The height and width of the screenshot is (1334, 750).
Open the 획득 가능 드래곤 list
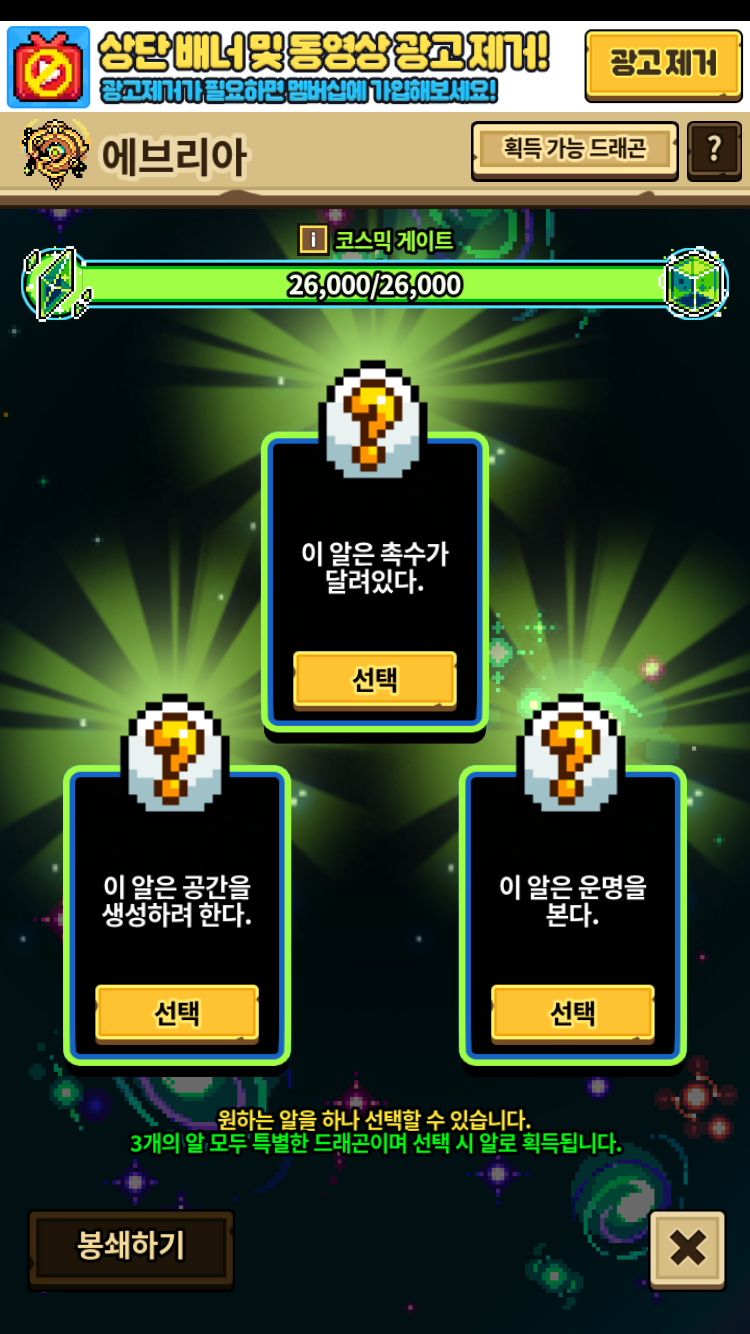pyautogui.click(x=575, y=150)
